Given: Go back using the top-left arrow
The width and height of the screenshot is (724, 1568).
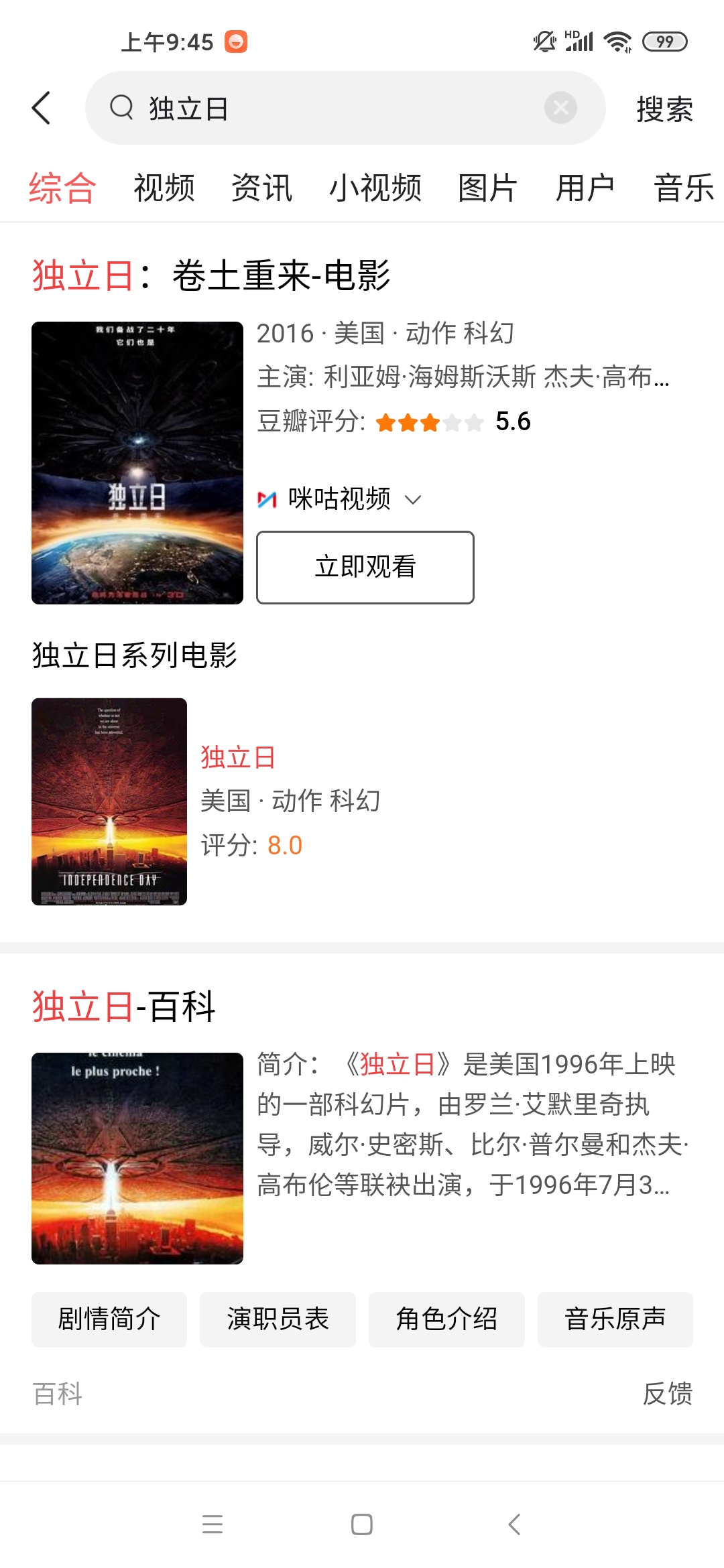Looking at the screenshot, I should (42, 108).
